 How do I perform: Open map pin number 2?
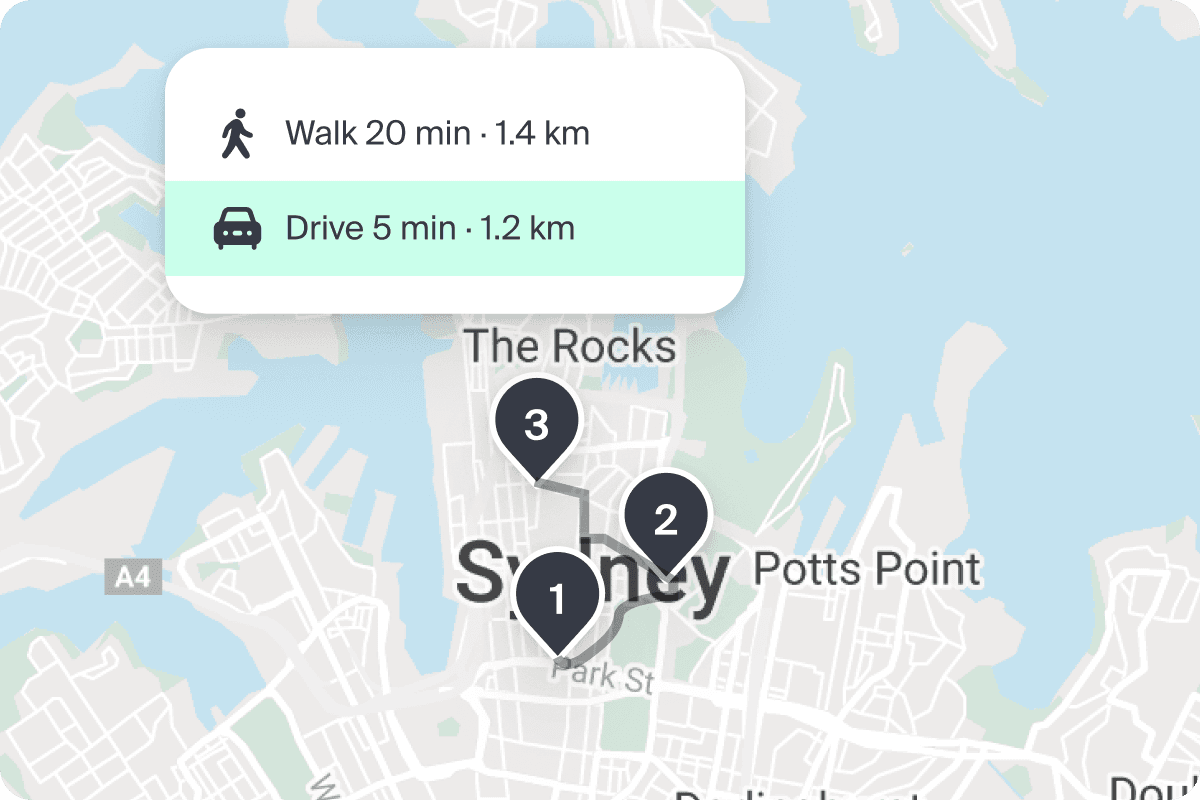665,520
